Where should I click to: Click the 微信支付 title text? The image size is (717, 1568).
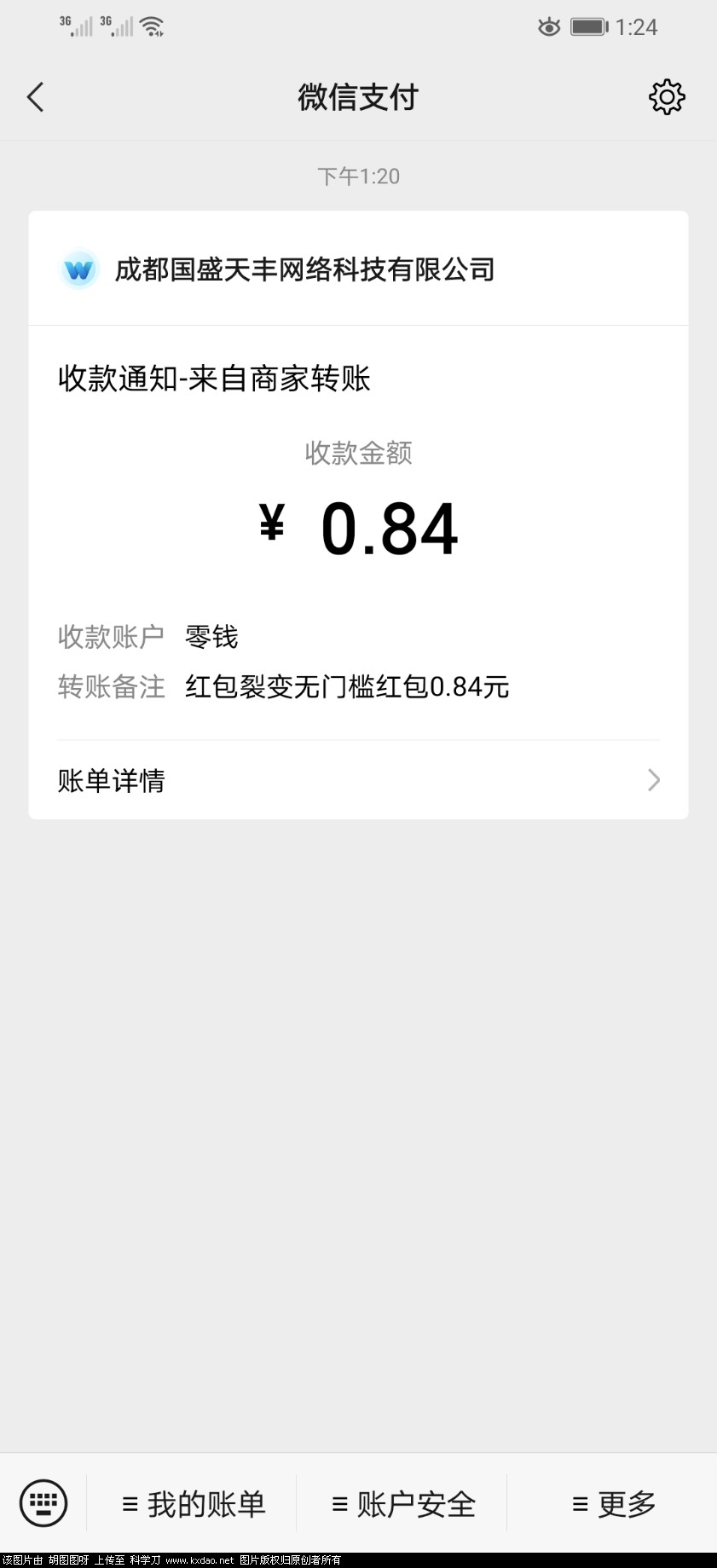pyautogui.click(x=358, y=96)
